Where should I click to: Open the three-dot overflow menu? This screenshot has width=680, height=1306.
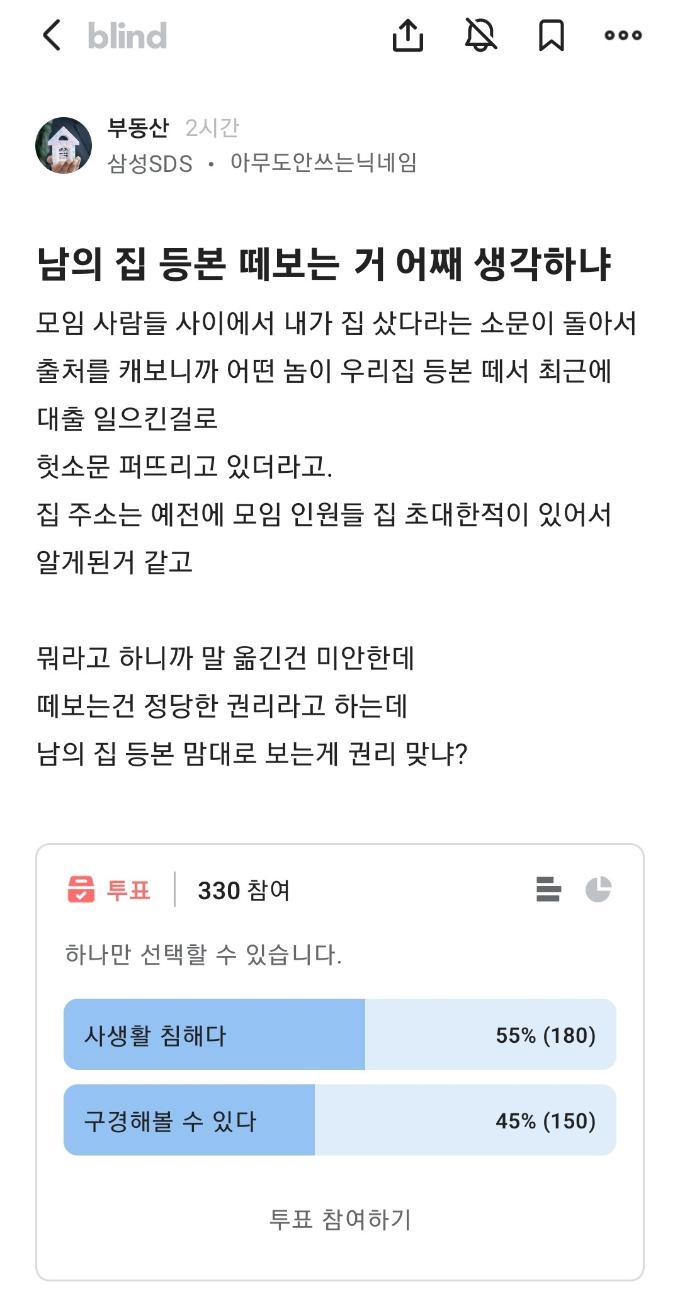[623, 36]
